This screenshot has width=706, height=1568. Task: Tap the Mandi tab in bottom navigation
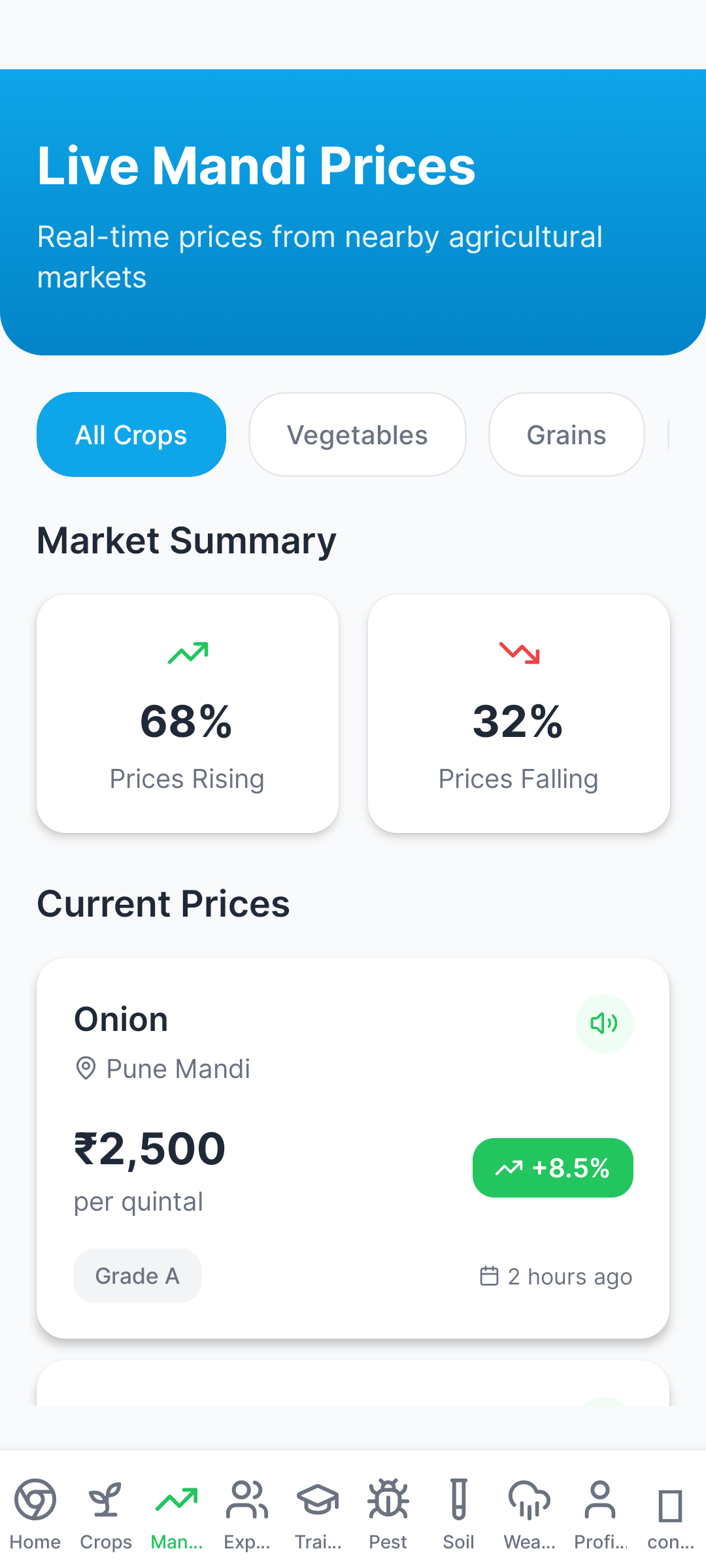176,1513
